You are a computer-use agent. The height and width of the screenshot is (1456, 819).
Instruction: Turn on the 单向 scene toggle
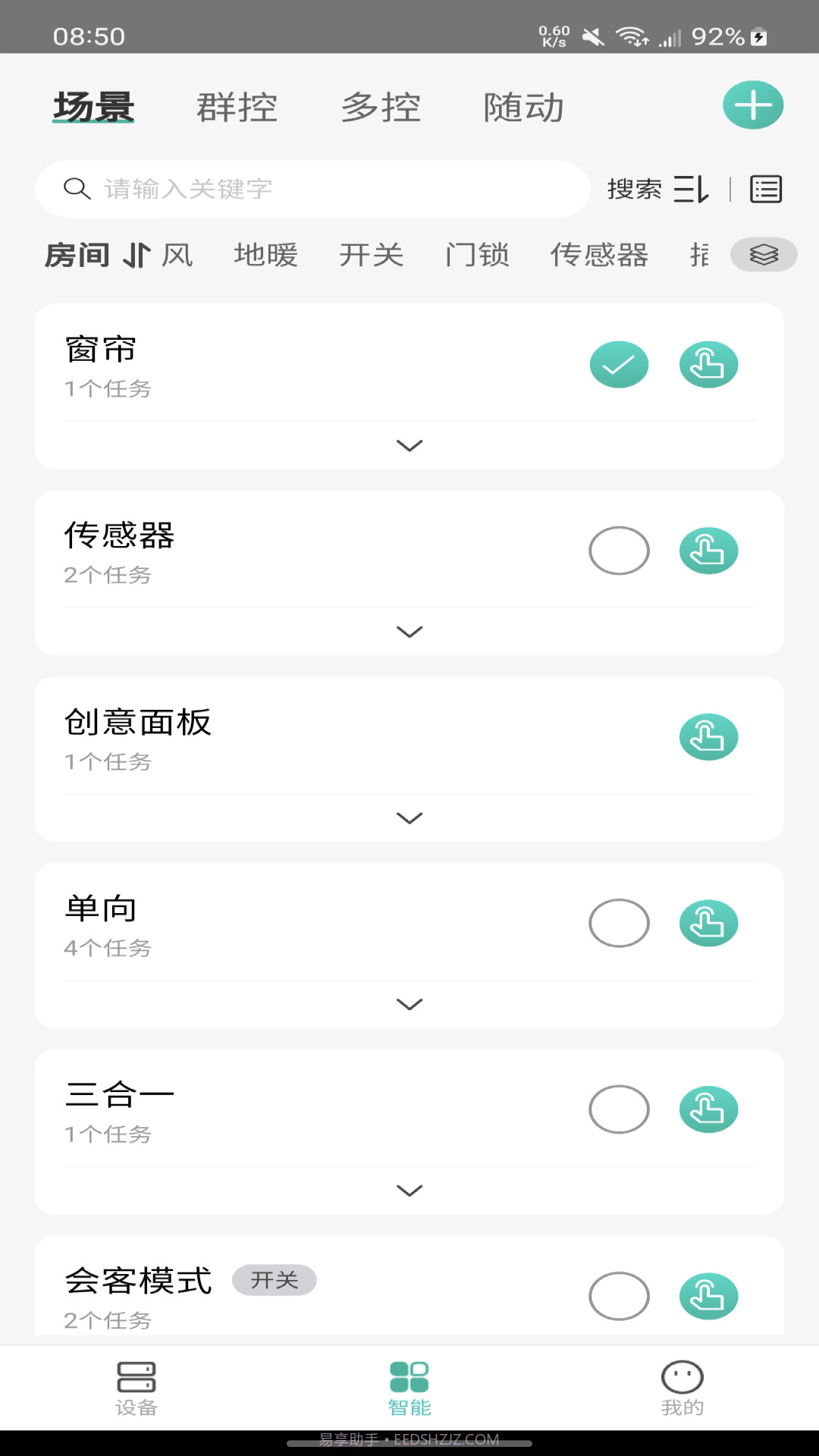pos(619,923)
